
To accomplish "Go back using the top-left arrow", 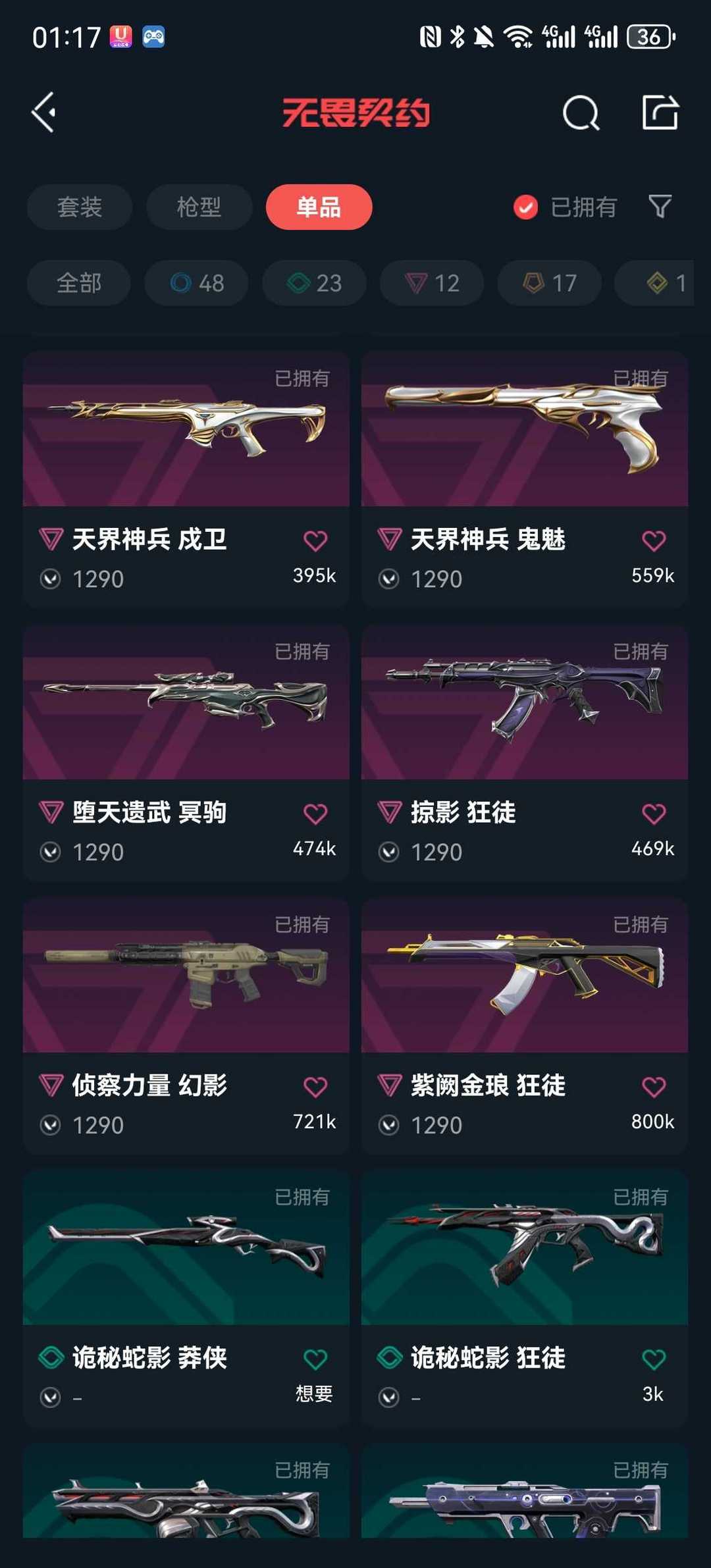I will [44, 113].
